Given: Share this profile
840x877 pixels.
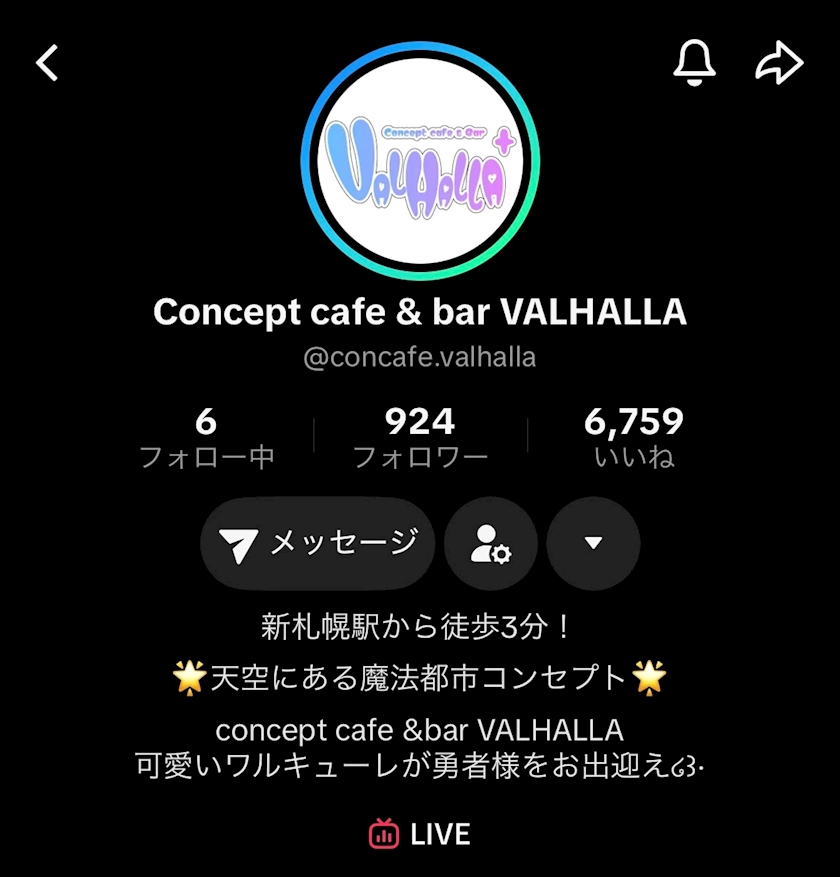Looking at the screenshot, I should click(x=779, y=64).
